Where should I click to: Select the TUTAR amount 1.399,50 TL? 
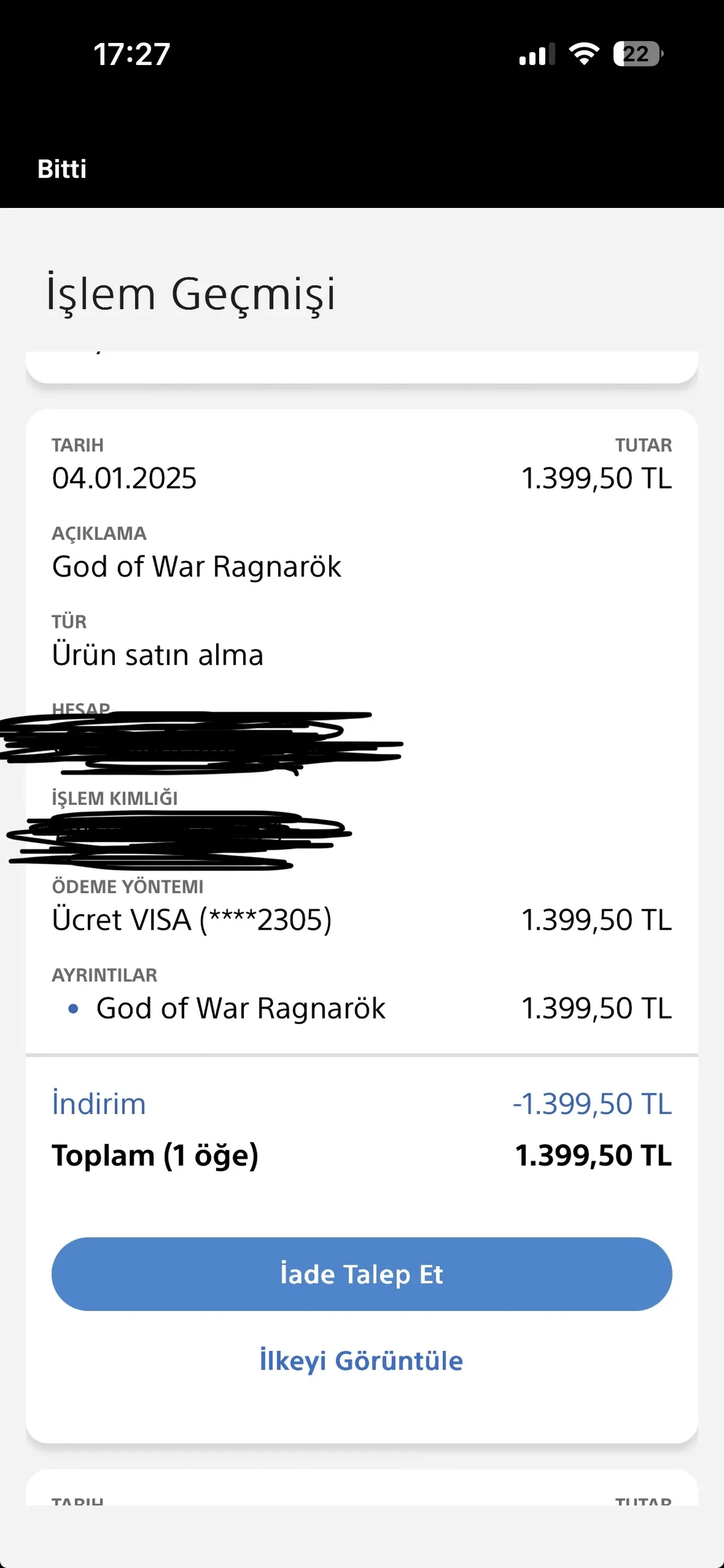coord(597,478)
